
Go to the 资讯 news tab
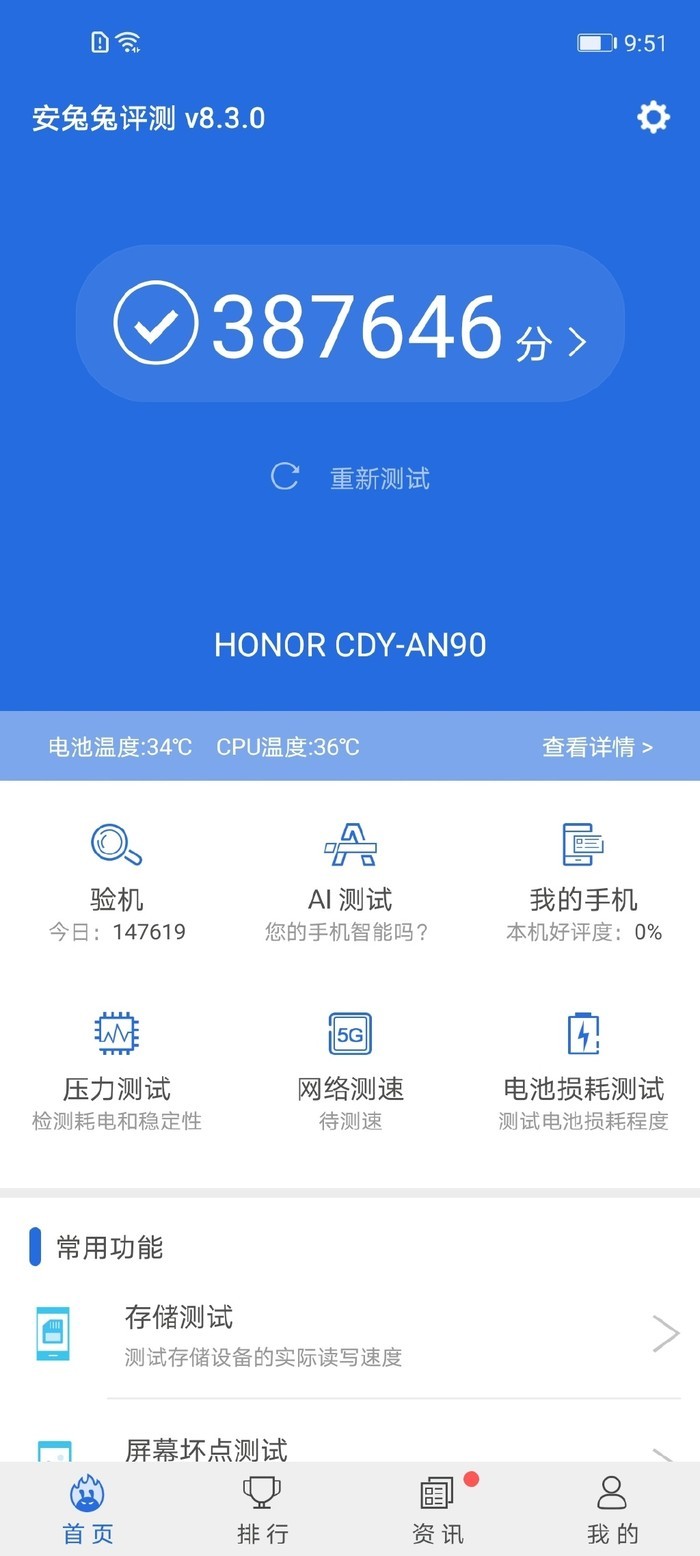438,1510
